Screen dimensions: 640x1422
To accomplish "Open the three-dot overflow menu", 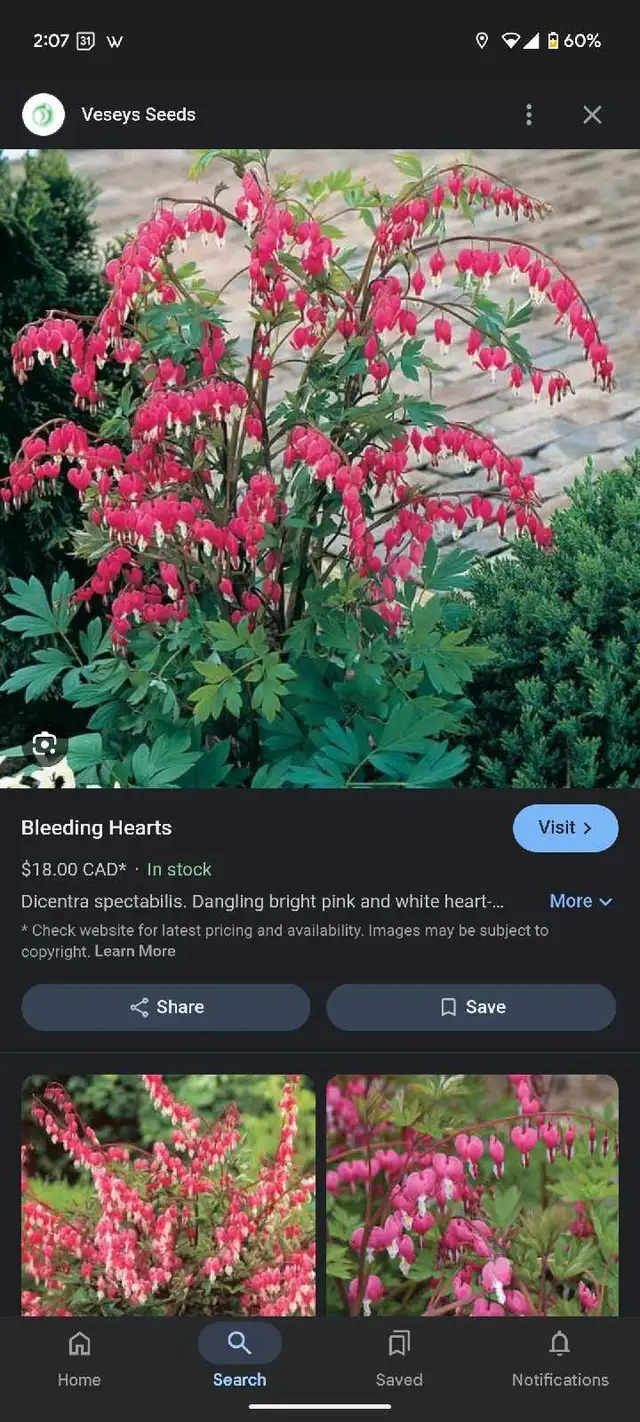I will point(529,115).
